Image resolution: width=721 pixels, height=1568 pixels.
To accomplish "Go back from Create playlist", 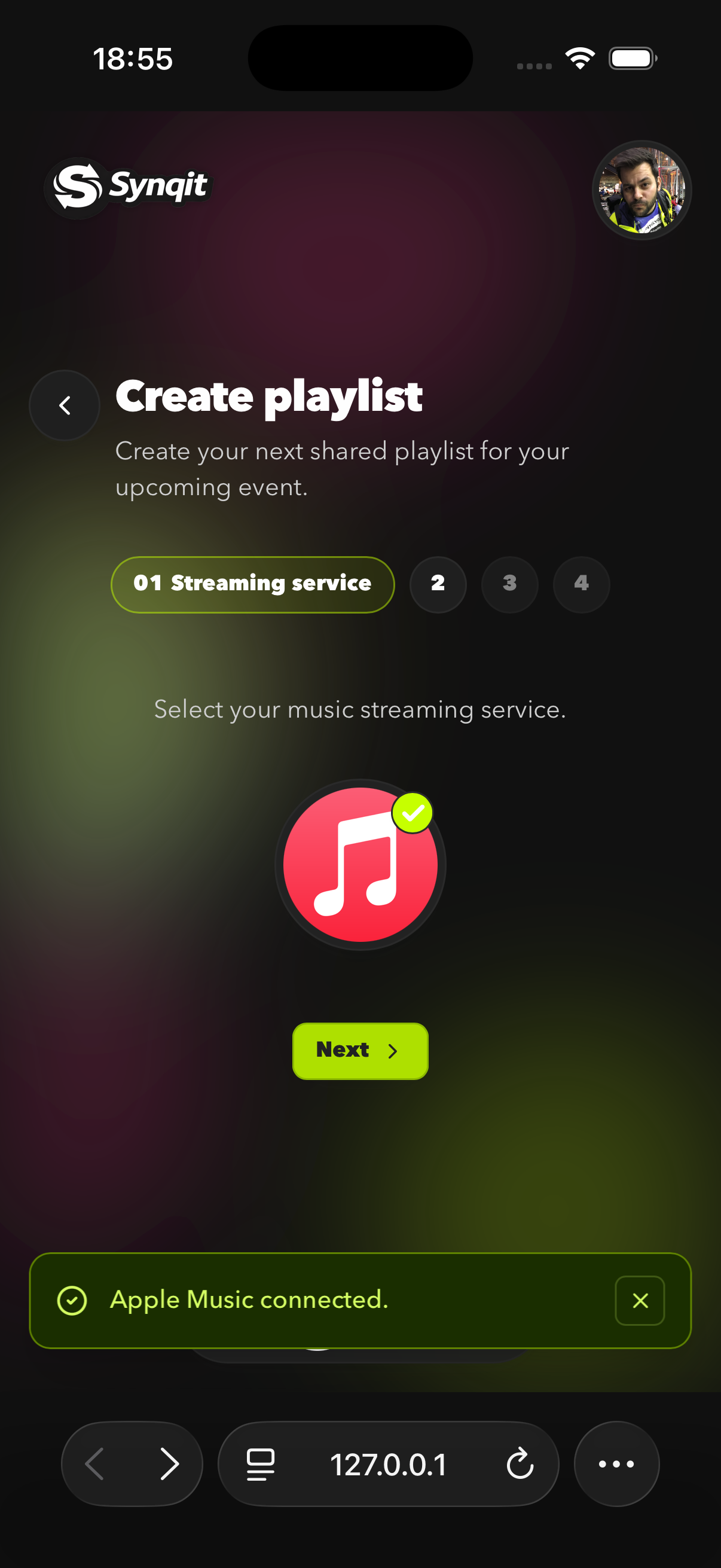I will pyautogui.click(x=65, y=405).
